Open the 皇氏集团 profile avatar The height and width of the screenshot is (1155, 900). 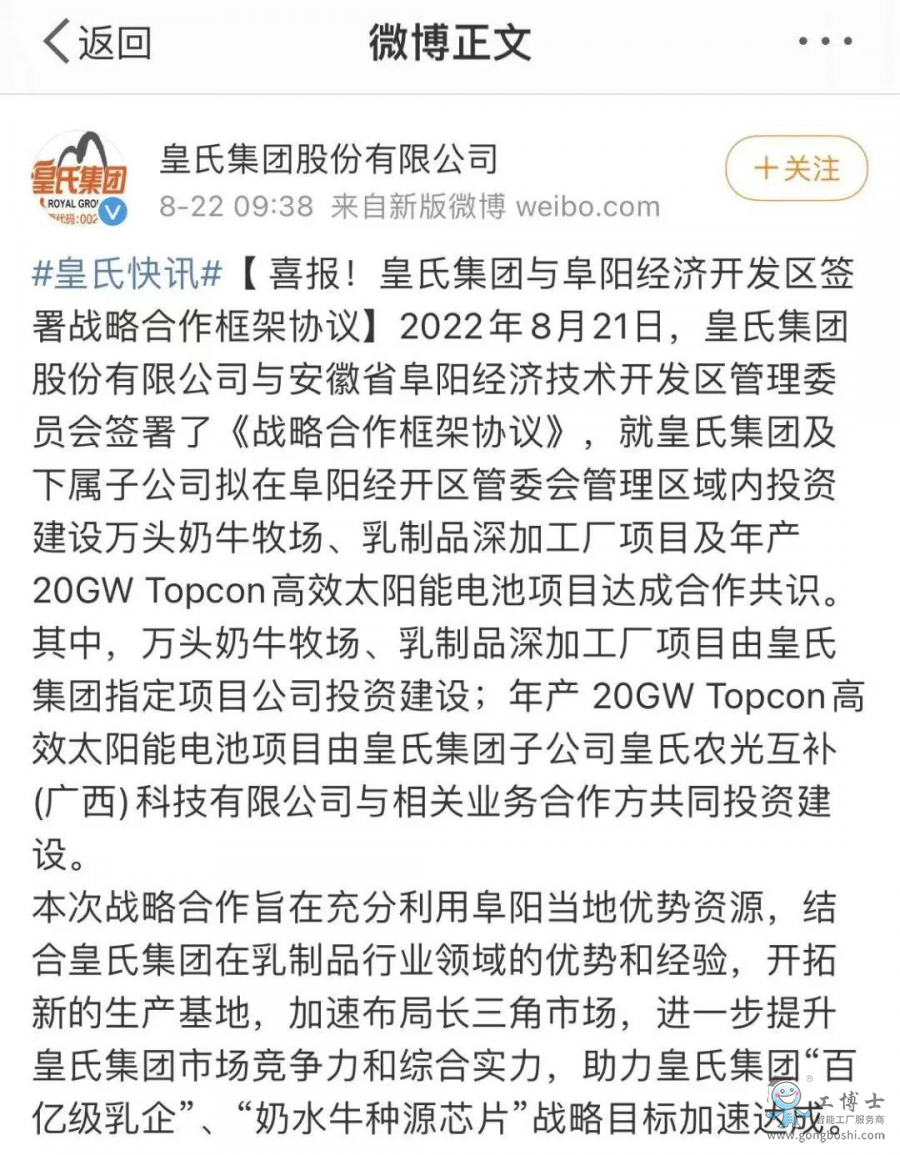click(x=80, y=180)
